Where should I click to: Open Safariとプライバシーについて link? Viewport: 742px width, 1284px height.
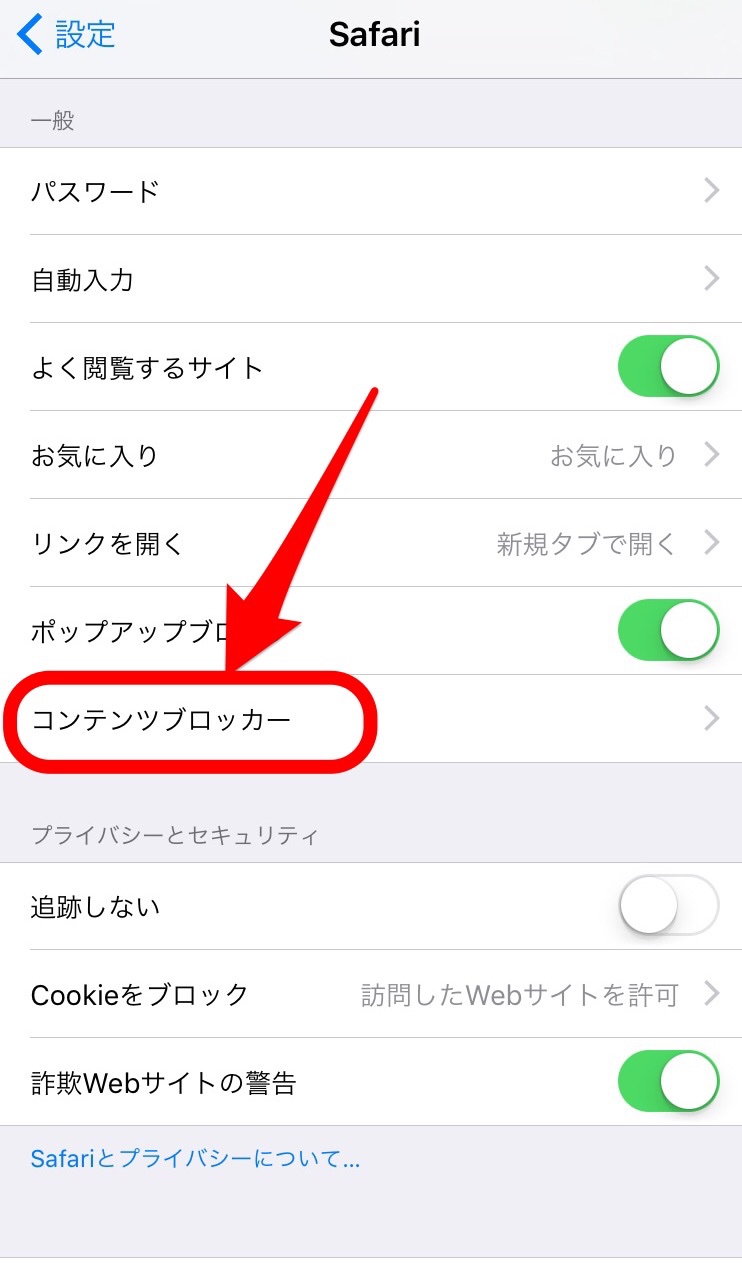click(x=195, y=1159)
